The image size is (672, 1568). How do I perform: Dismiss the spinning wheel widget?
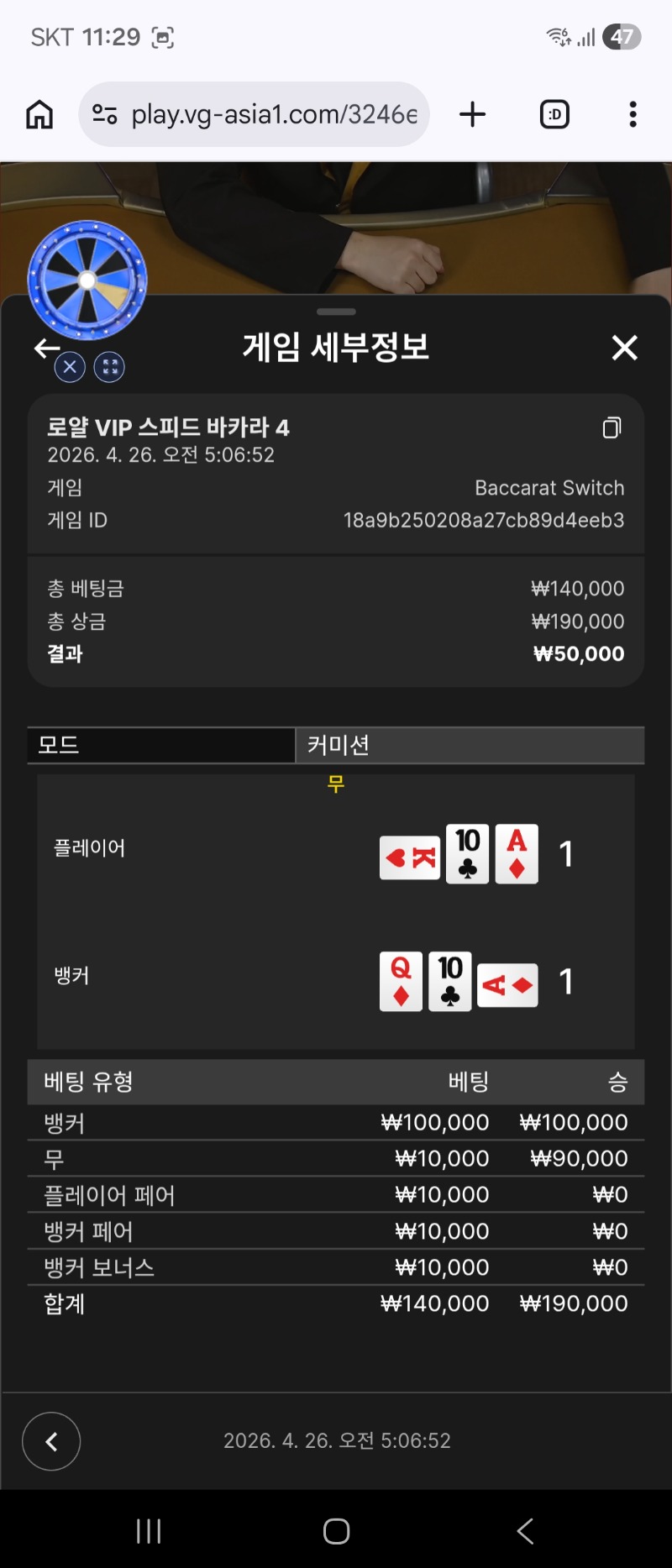click(70, 367)
